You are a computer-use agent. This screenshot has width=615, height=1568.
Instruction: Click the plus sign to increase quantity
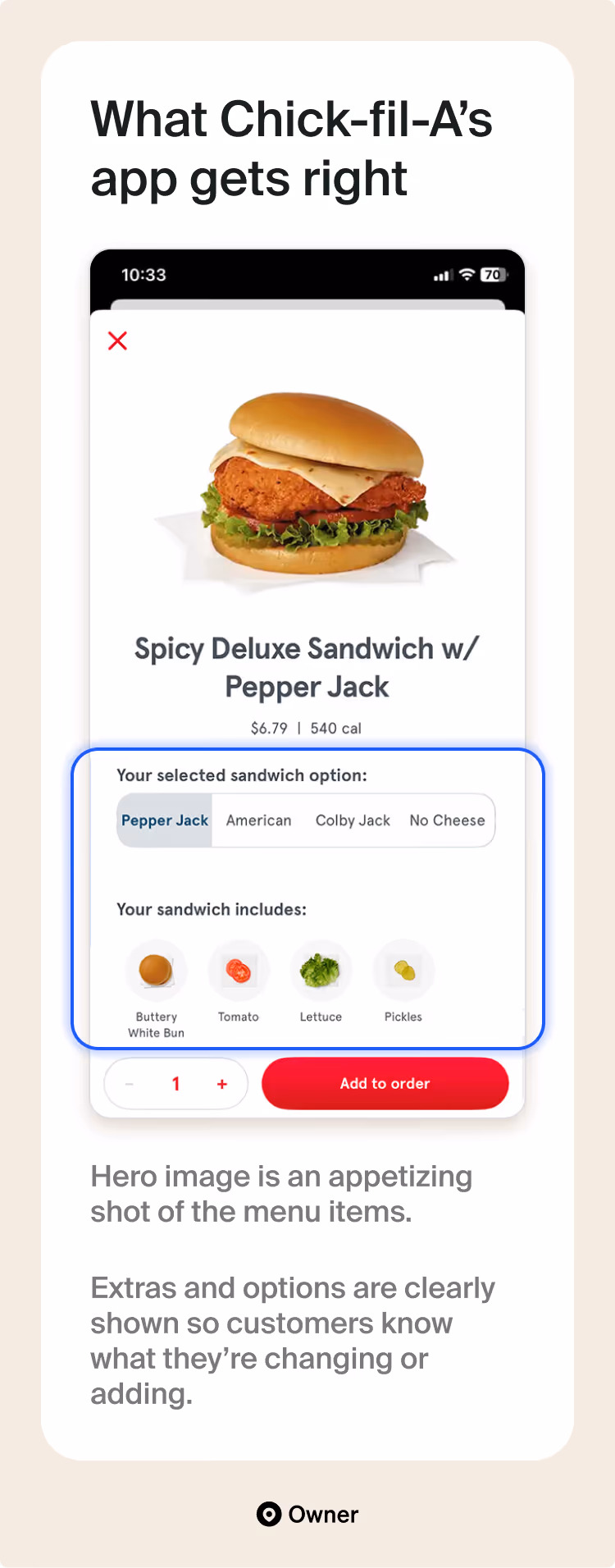pos(221,1083)
